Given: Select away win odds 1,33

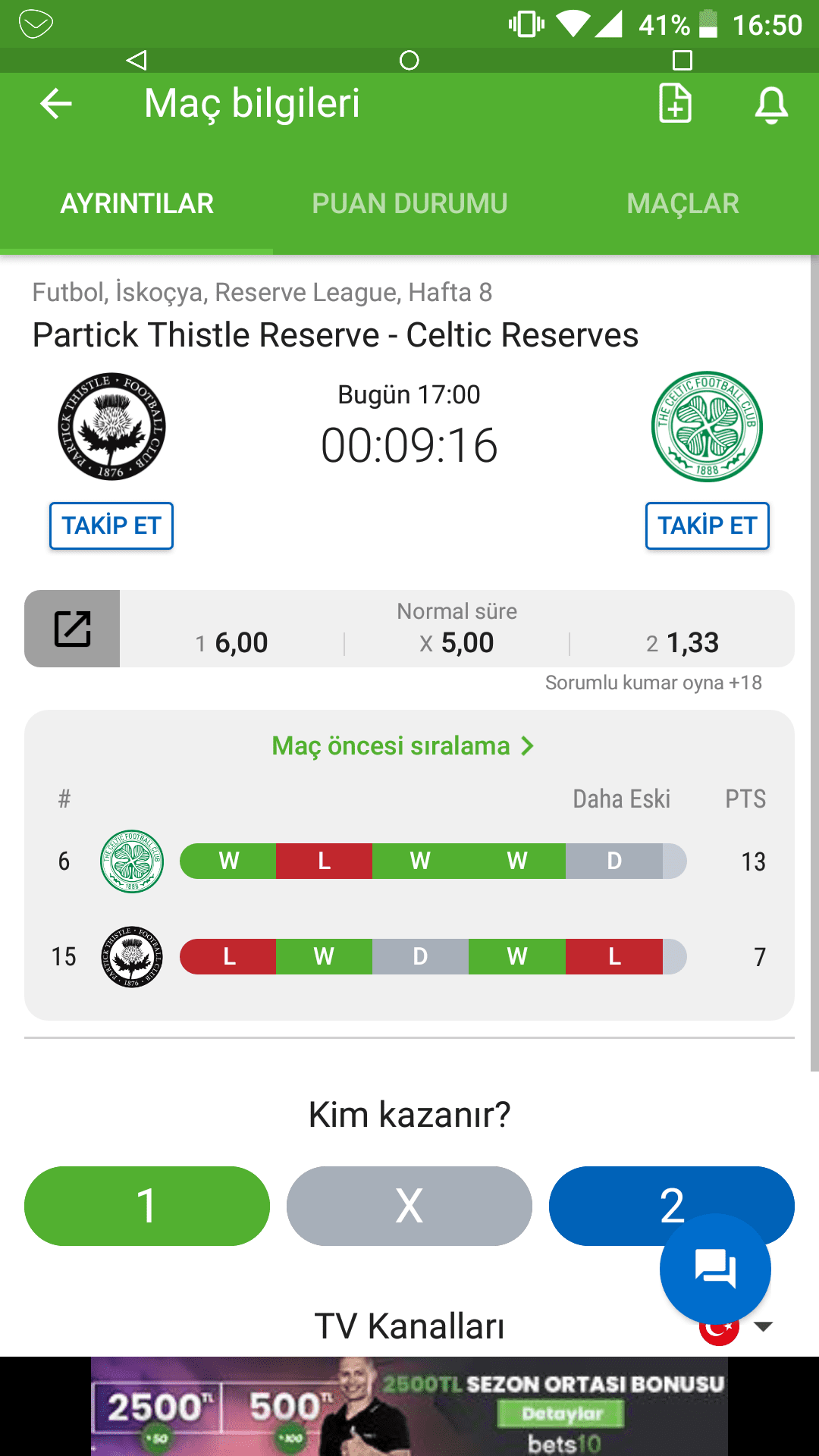Looking at the screenshot, I should 682,643.
